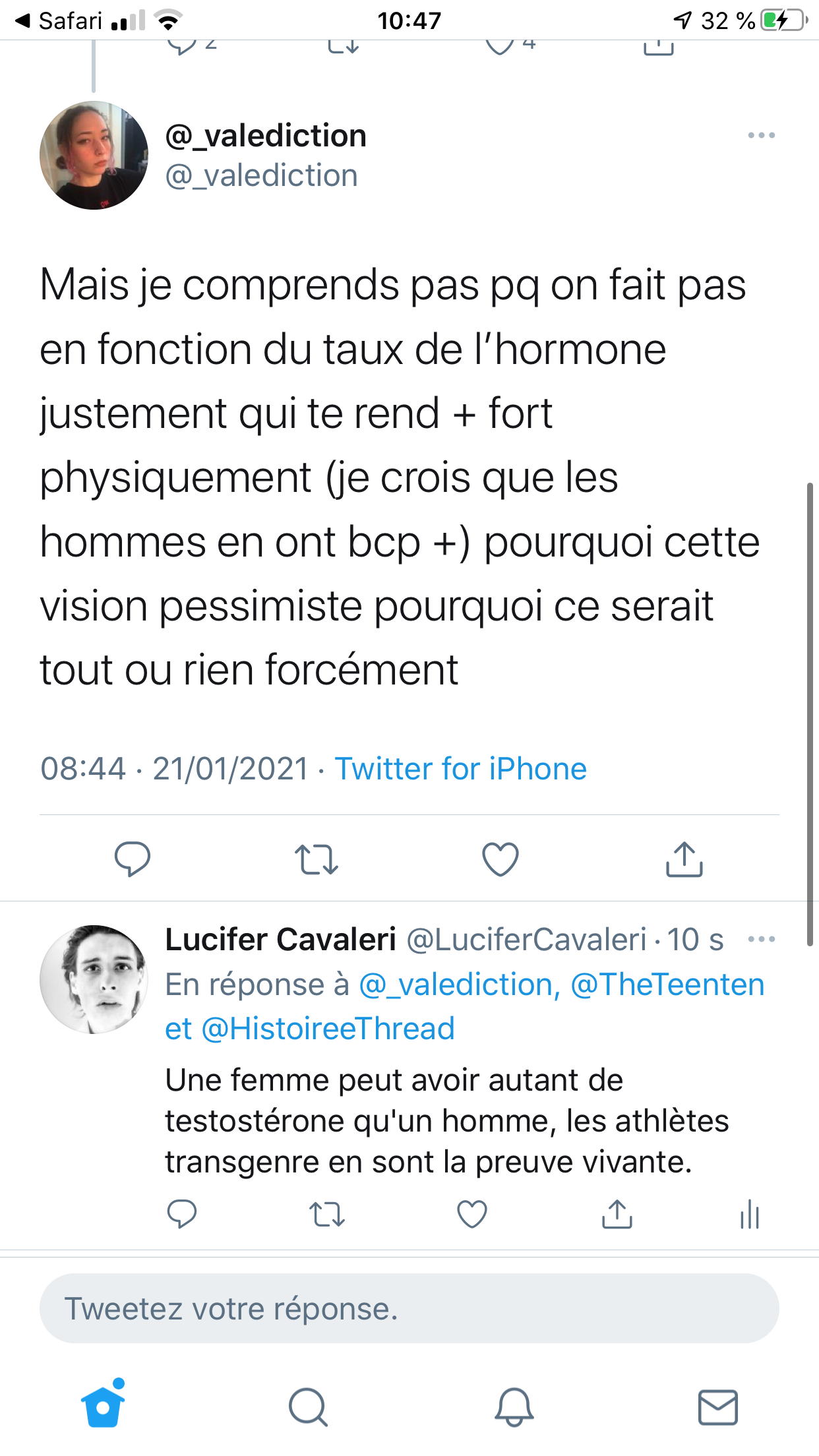Like Lucifer Cavaleri's reply

pos(472,1214)
